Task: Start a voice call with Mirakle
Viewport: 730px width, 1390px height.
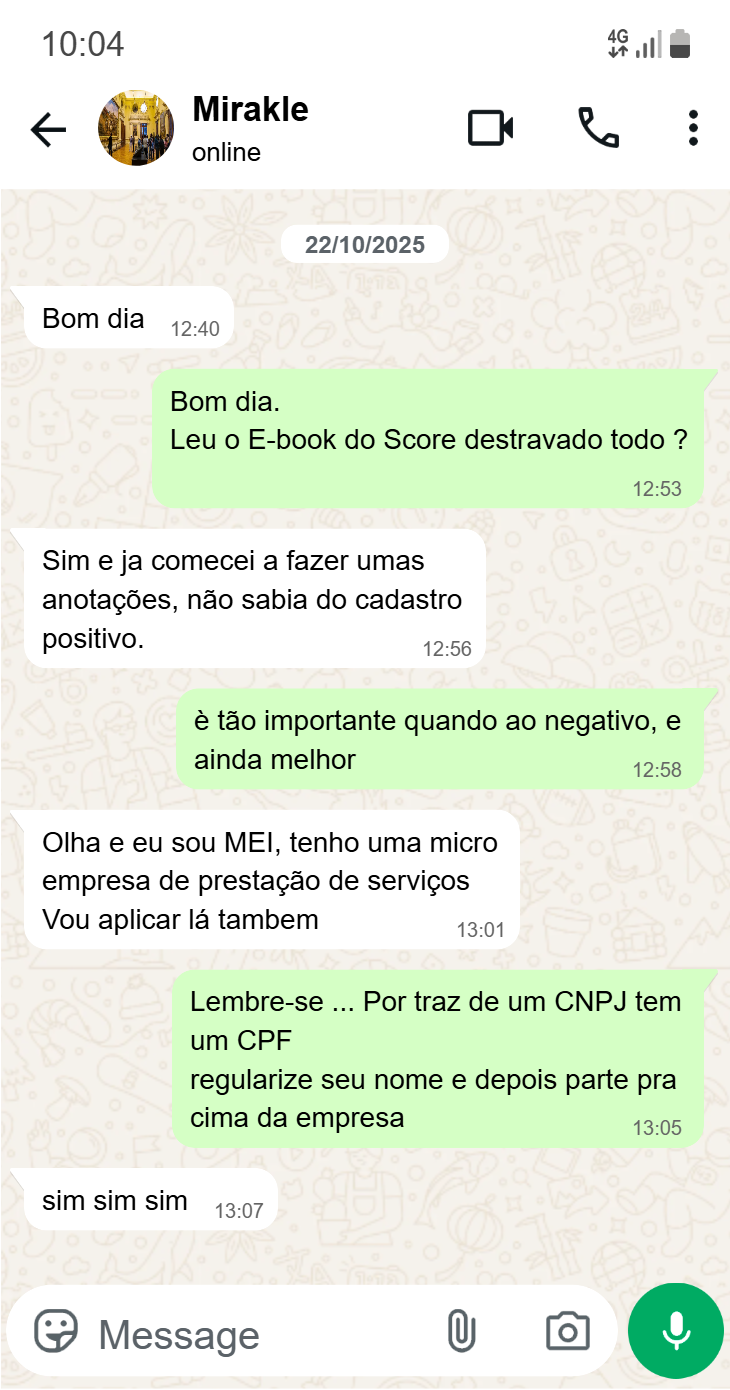Action: (597, 128)
